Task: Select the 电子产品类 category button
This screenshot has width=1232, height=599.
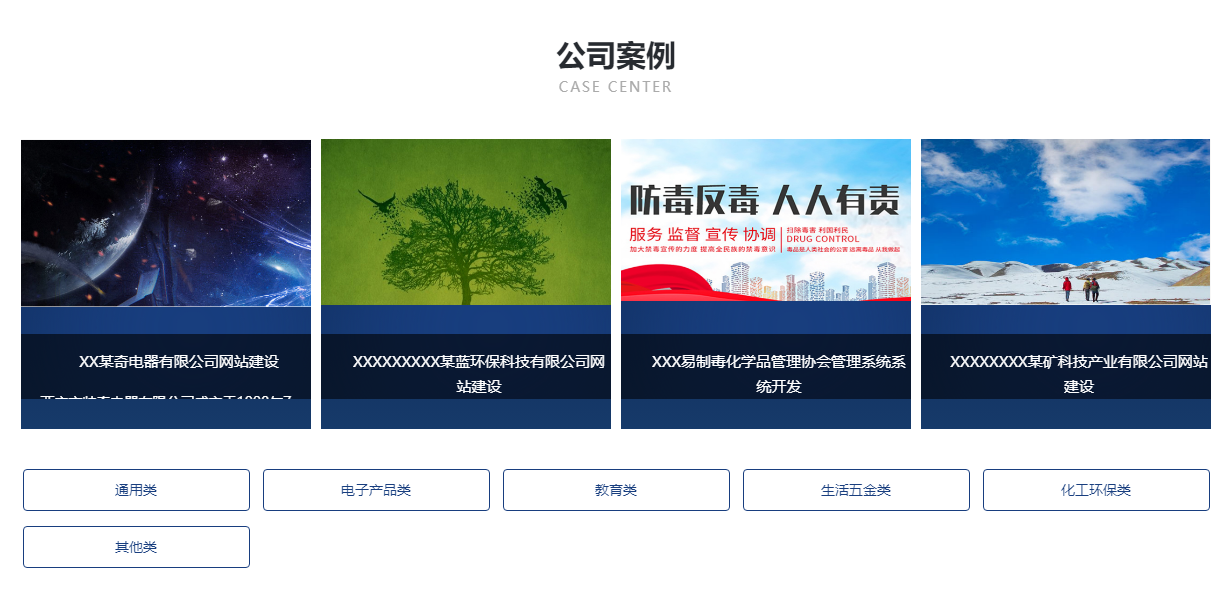Action: pos(376,490)
